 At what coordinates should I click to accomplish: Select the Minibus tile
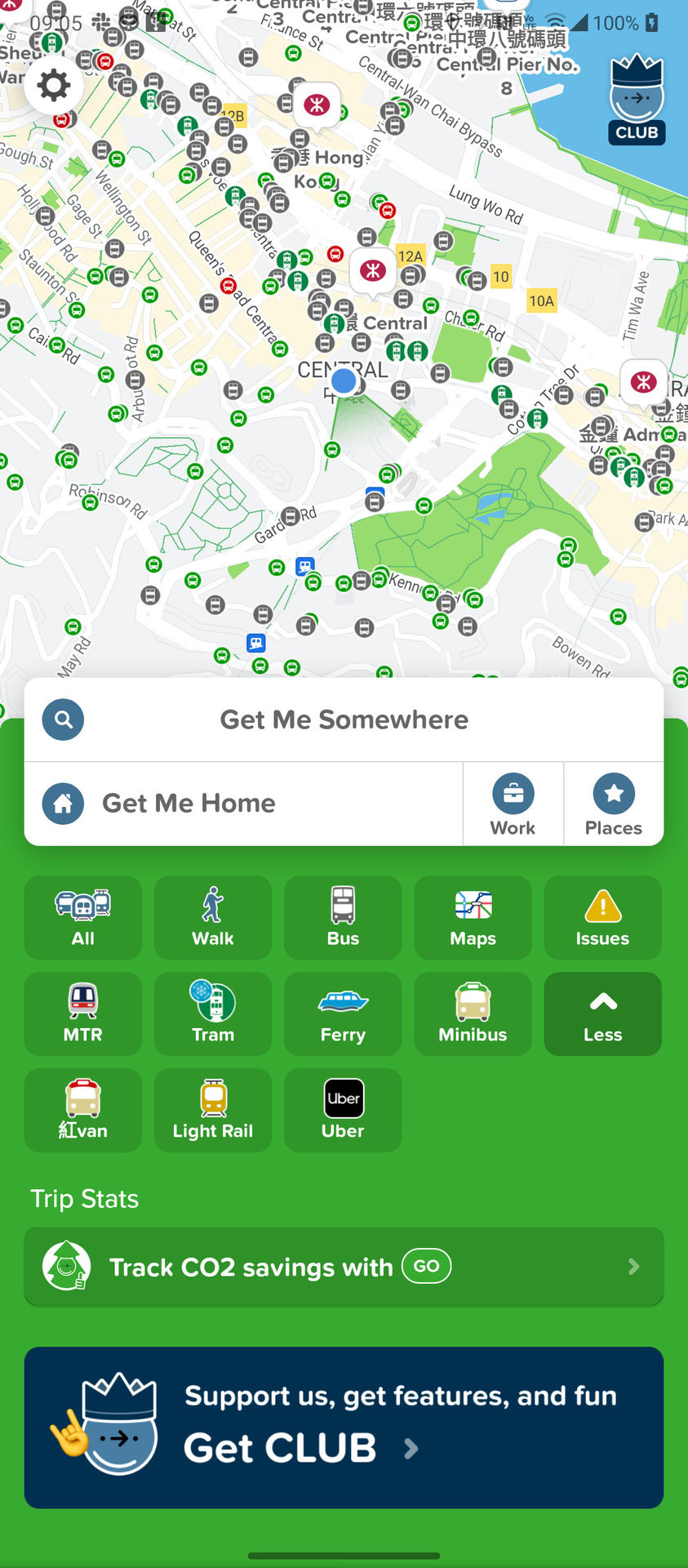(473, 1013)
